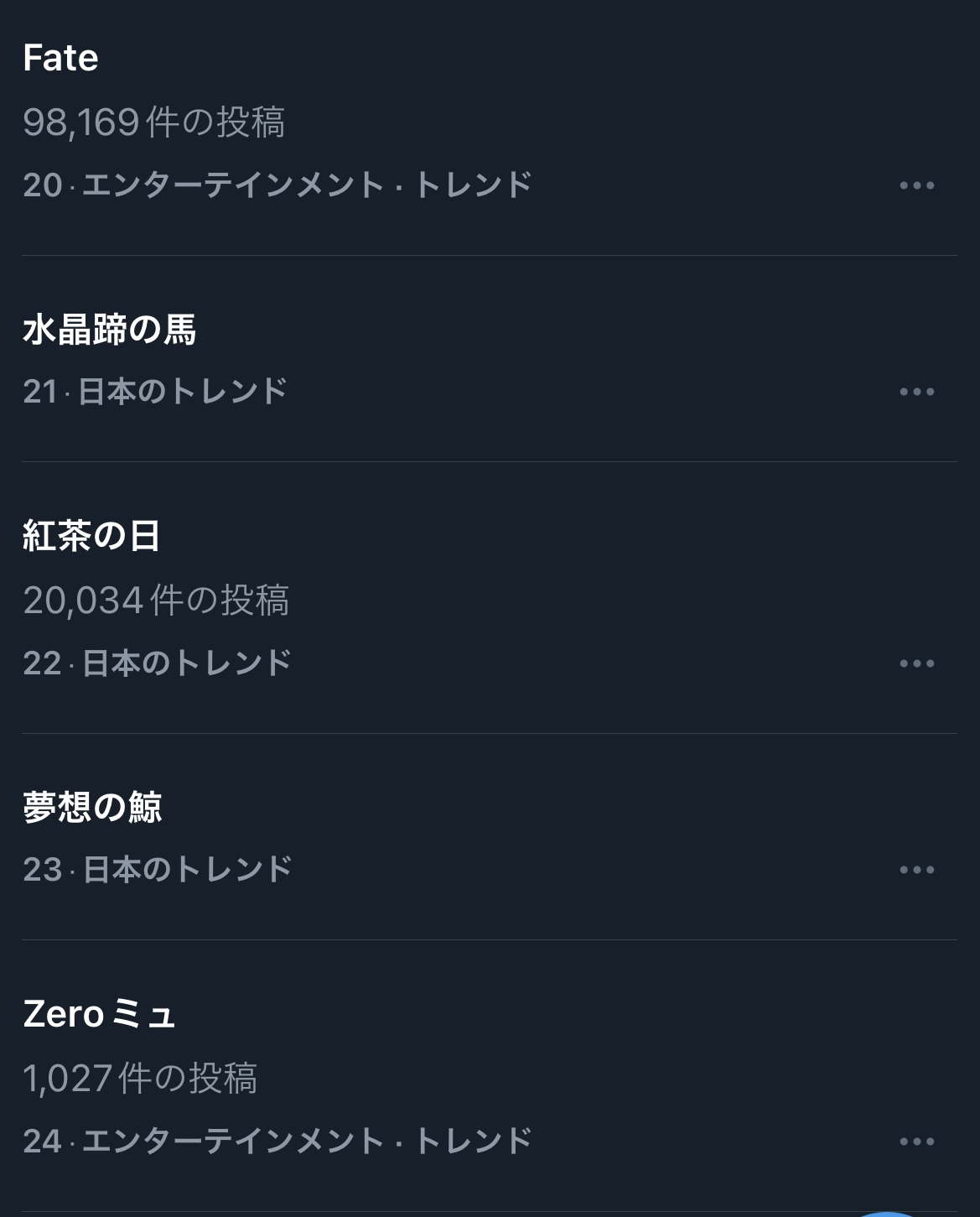The width and height of the screenshot is (980, 1217).
Task: Select the 紅茶の日 trending topic
Action: pyautogui.click(x=91, y=536)
